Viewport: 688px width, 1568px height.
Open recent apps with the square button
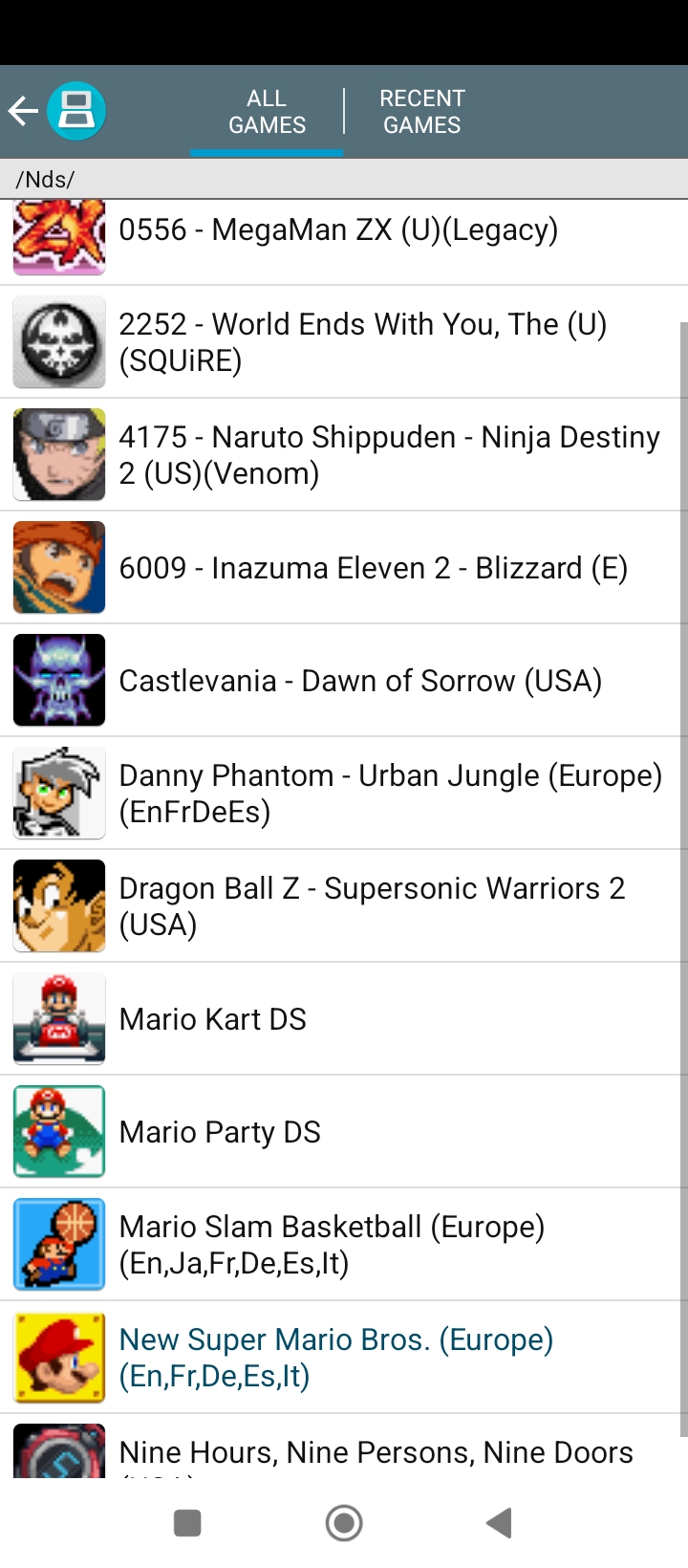(x=187, y=1523)
